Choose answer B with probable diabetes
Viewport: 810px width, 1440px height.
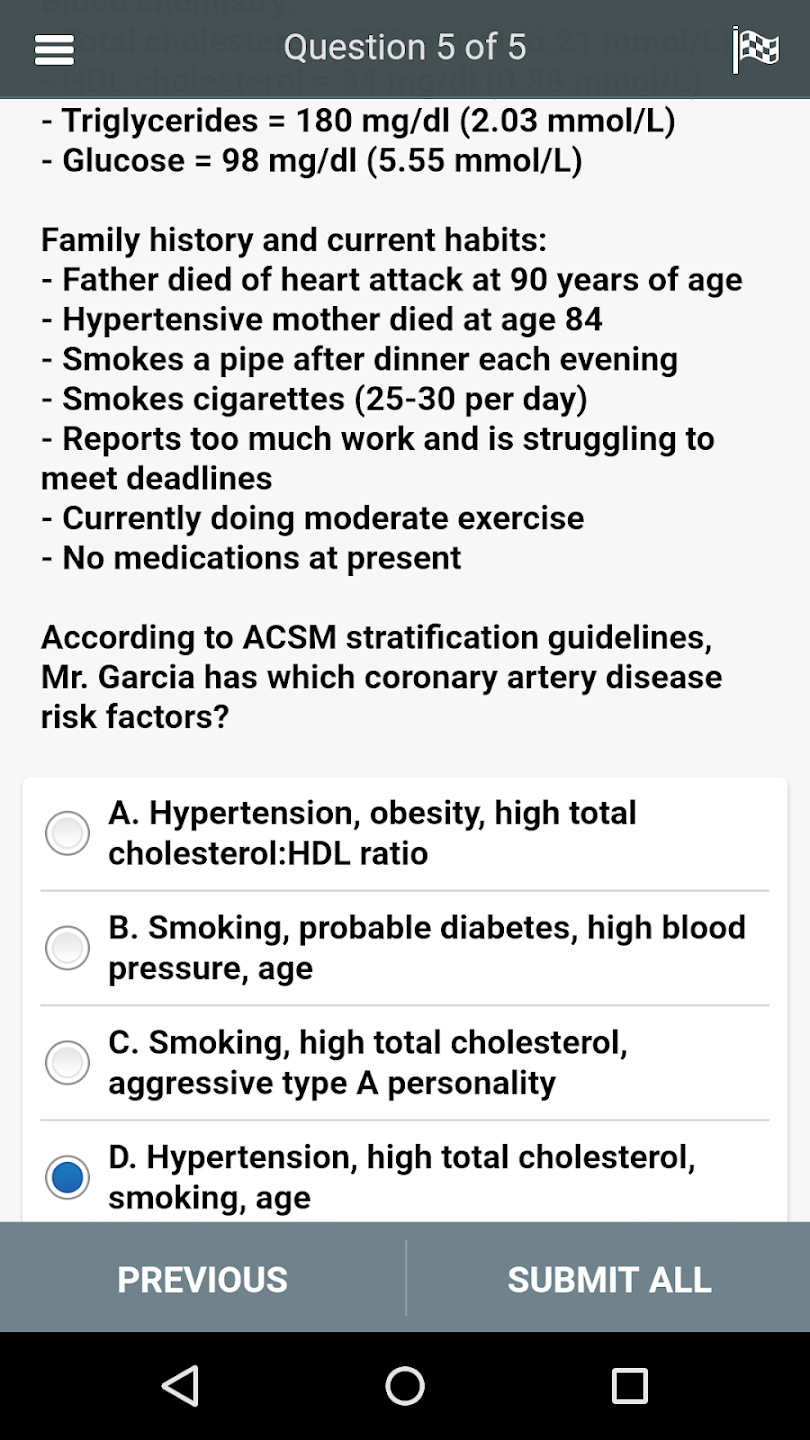(x=68, y=948)
